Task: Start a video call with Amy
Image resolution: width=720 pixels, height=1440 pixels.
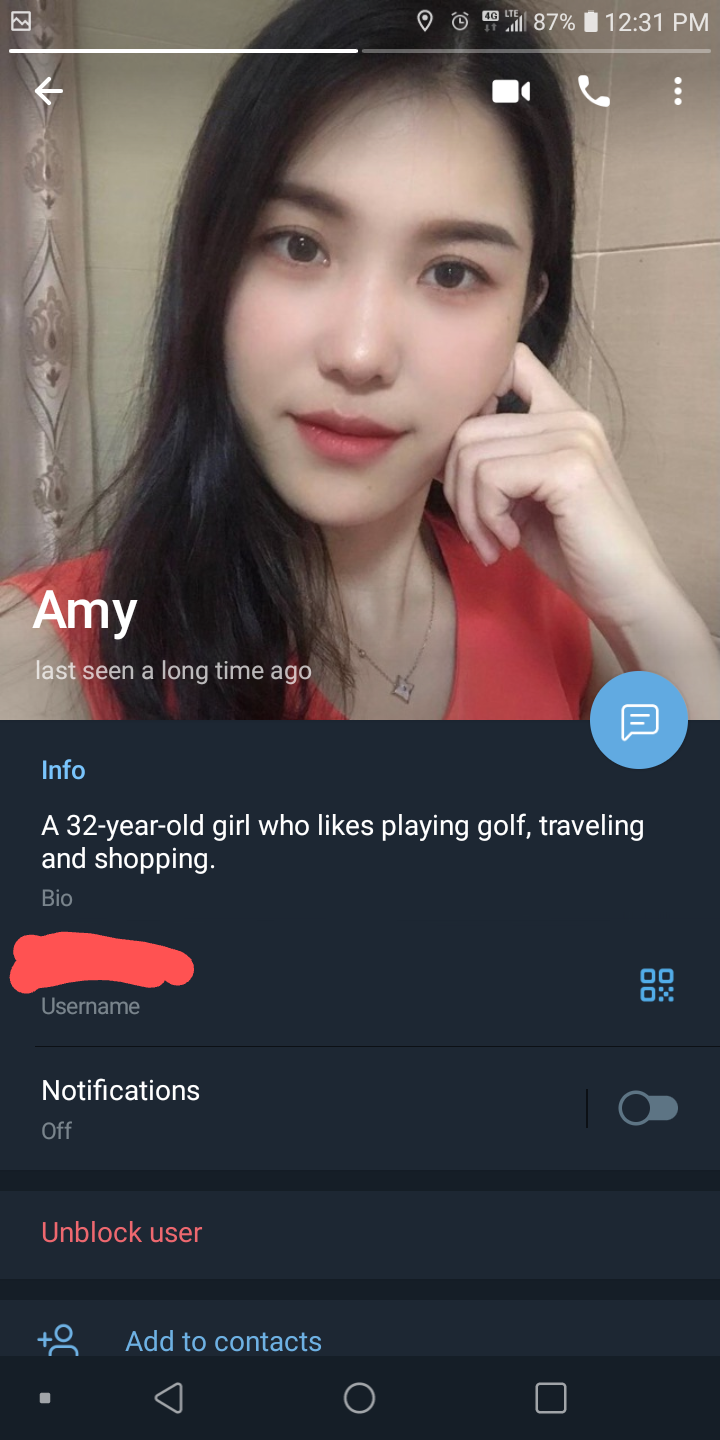Action: [511, 92]
